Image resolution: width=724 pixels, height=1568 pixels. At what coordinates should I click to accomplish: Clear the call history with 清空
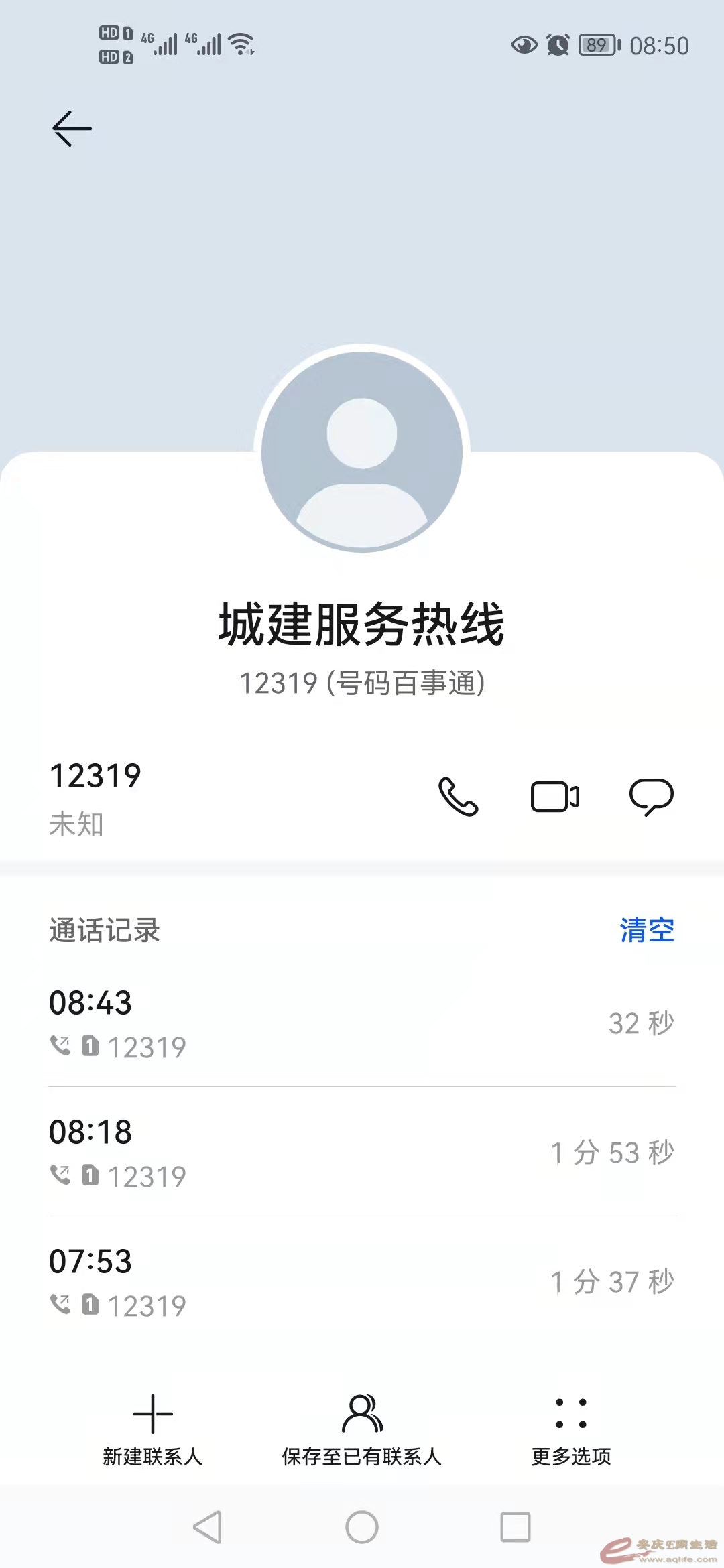646,930
